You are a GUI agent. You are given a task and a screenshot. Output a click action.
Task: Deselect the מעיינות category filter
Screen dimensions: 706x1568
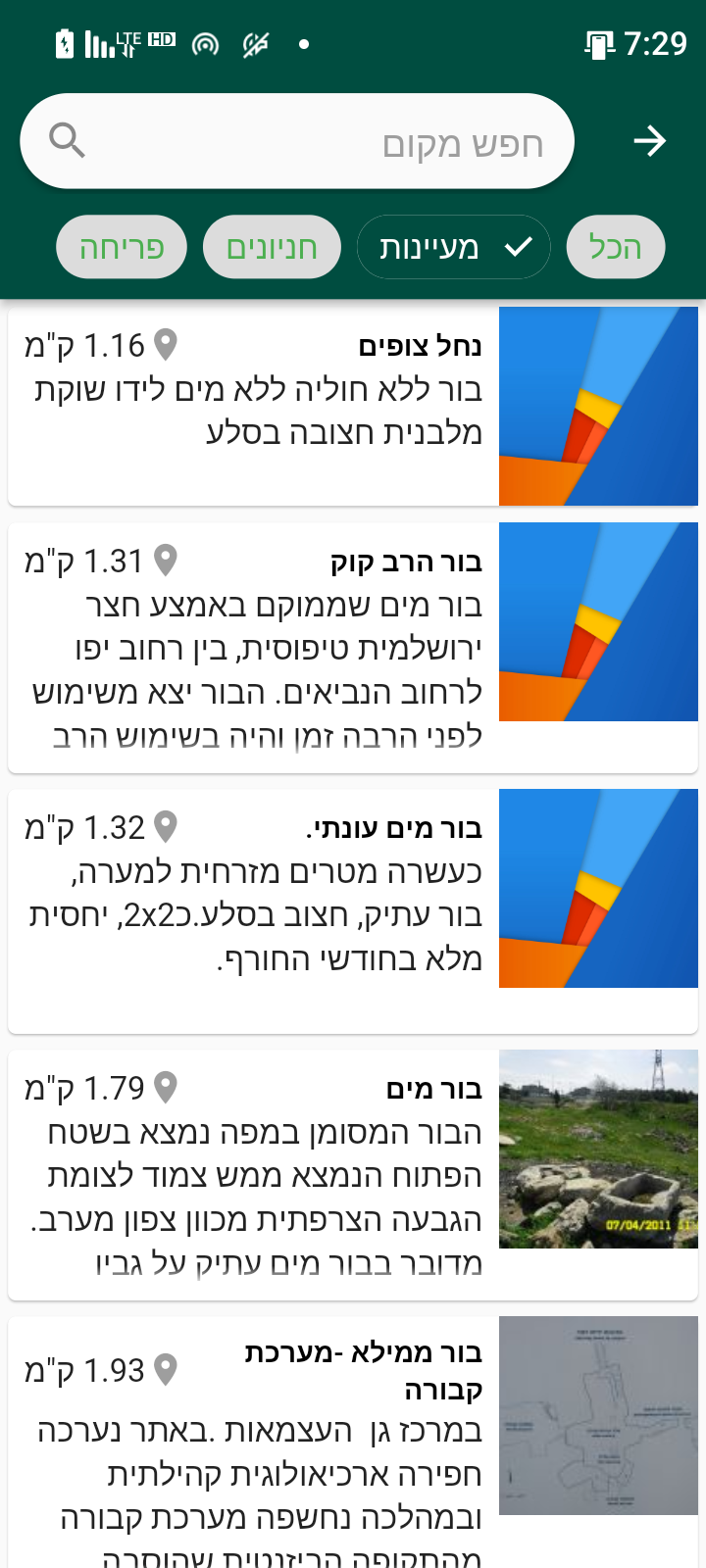pos(453,247)
